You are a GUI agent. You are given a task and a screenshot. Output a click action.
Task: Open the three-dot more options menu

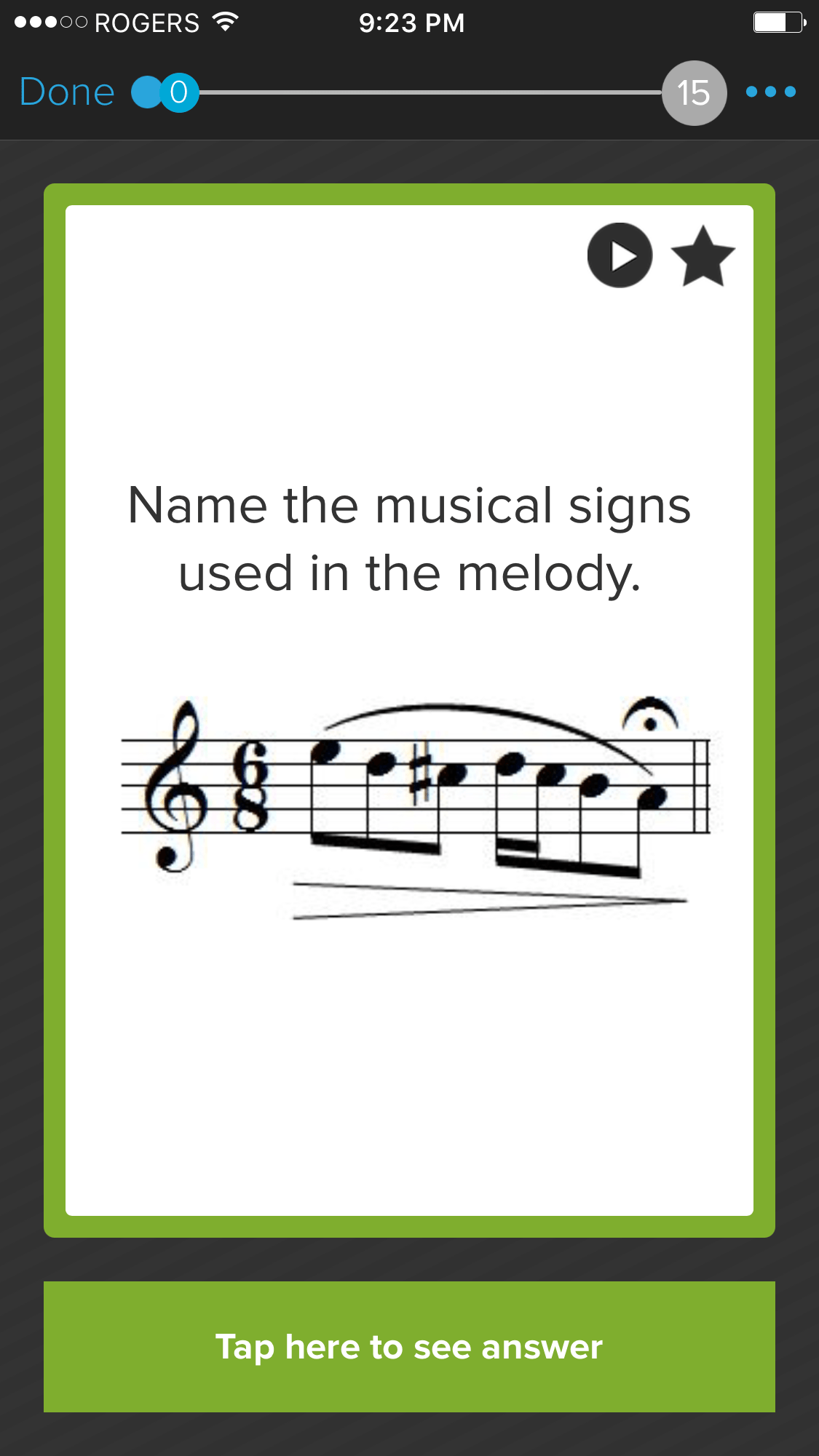click(770, 92)
